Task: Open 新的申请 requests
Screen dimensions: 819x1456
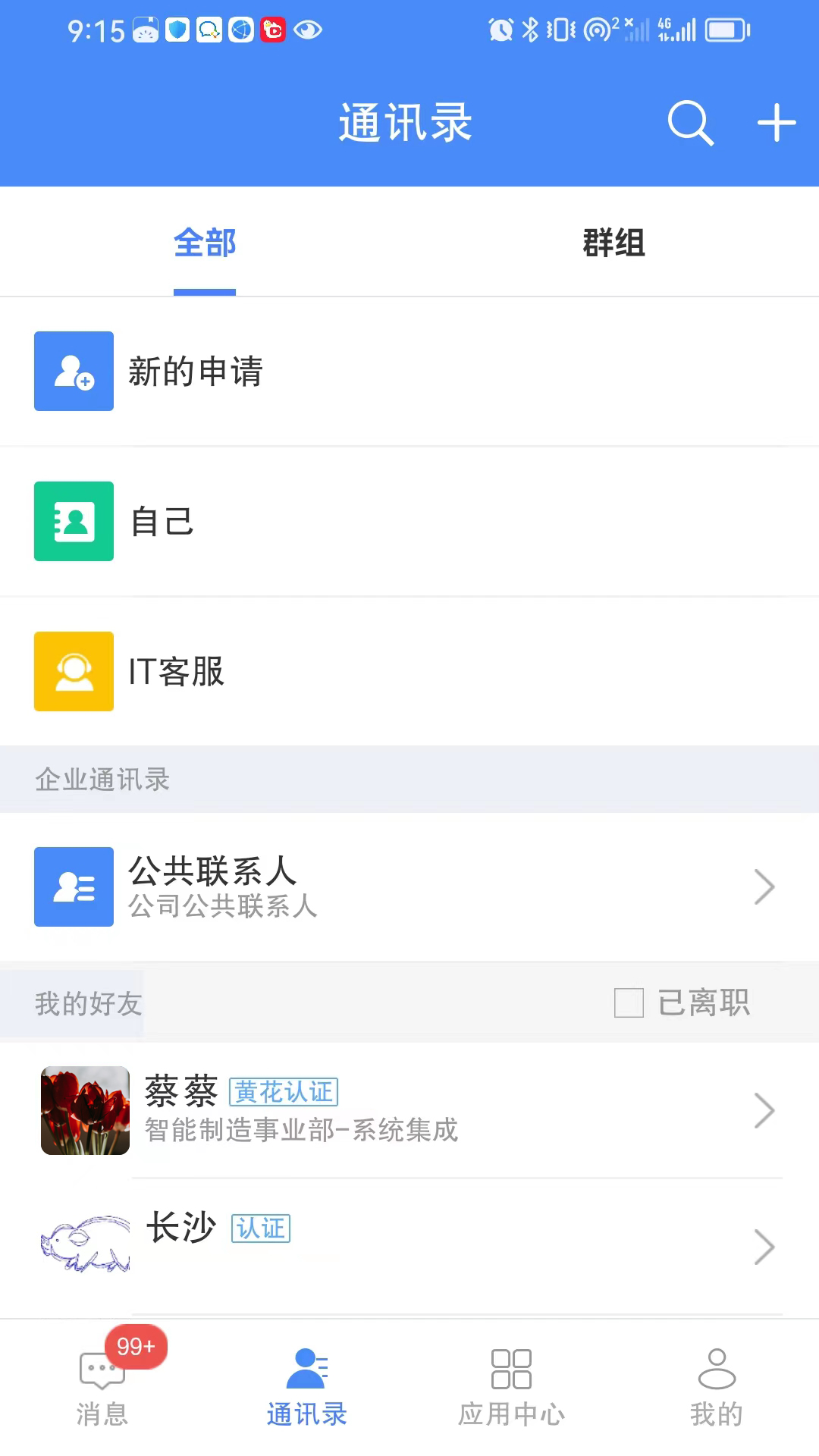Action: 409,372
